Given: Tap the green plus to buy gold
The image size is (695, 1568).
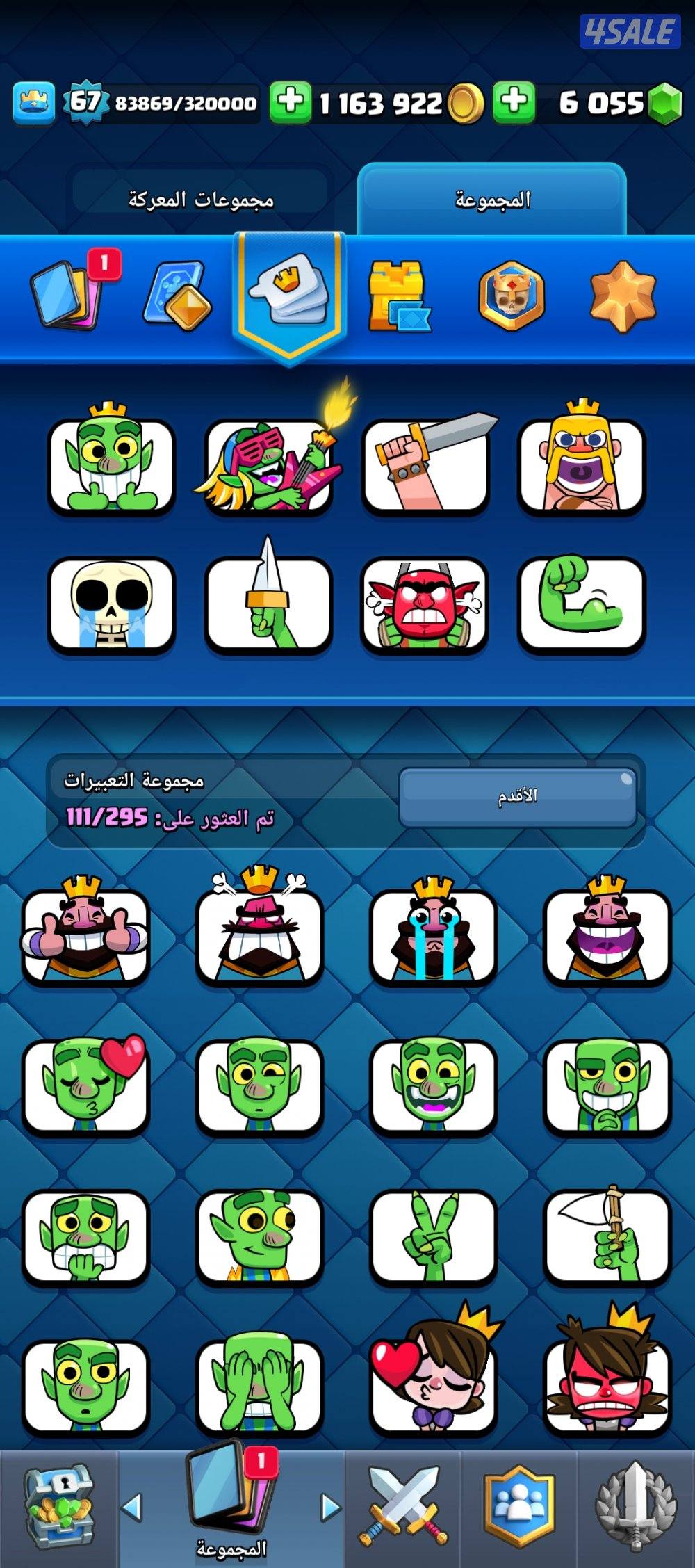Looking at the screenshot, I should pyautogui.click(x=290, y=102).
